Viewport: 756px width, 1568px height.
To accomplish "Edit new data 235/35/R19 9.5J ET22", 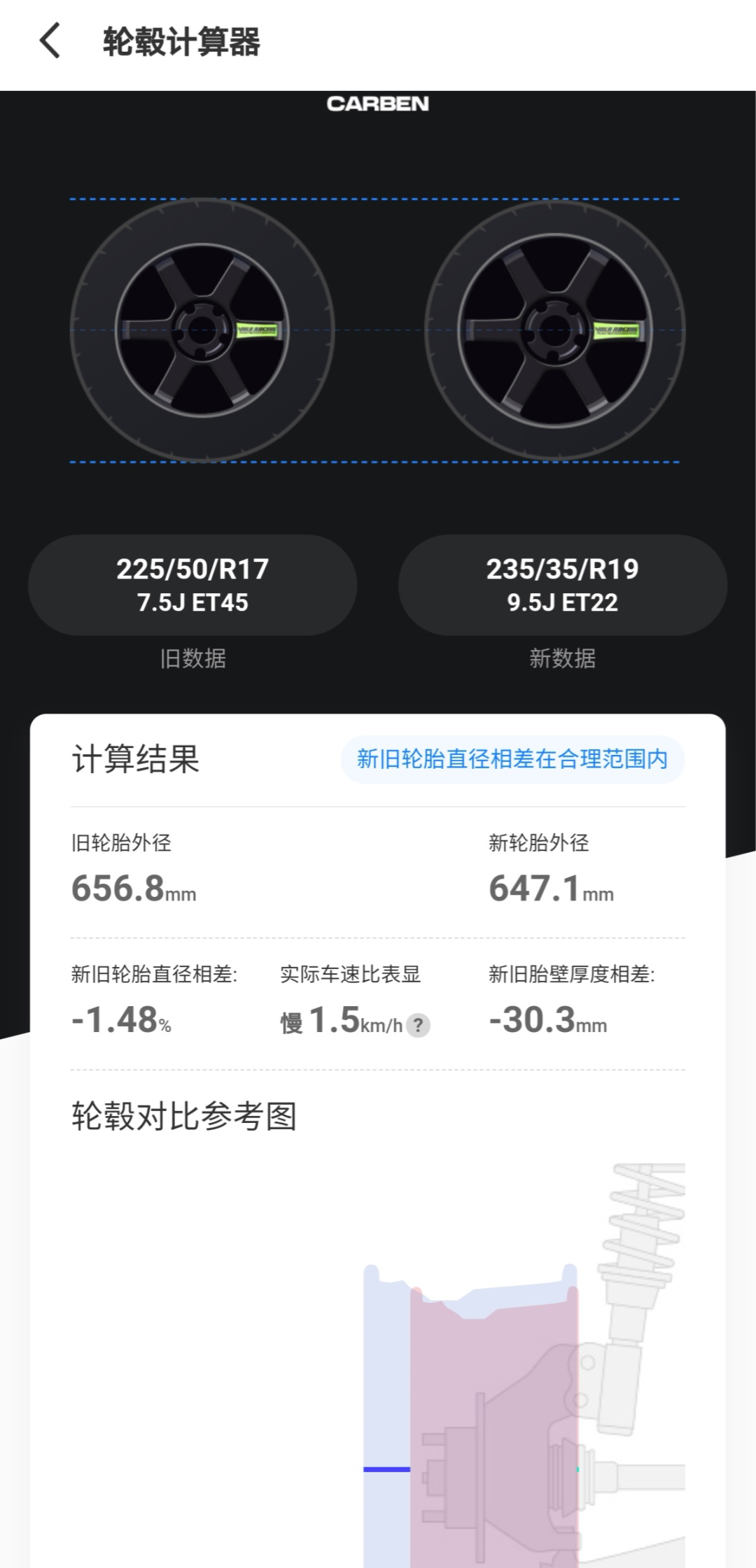I will [x=562, y=585].
